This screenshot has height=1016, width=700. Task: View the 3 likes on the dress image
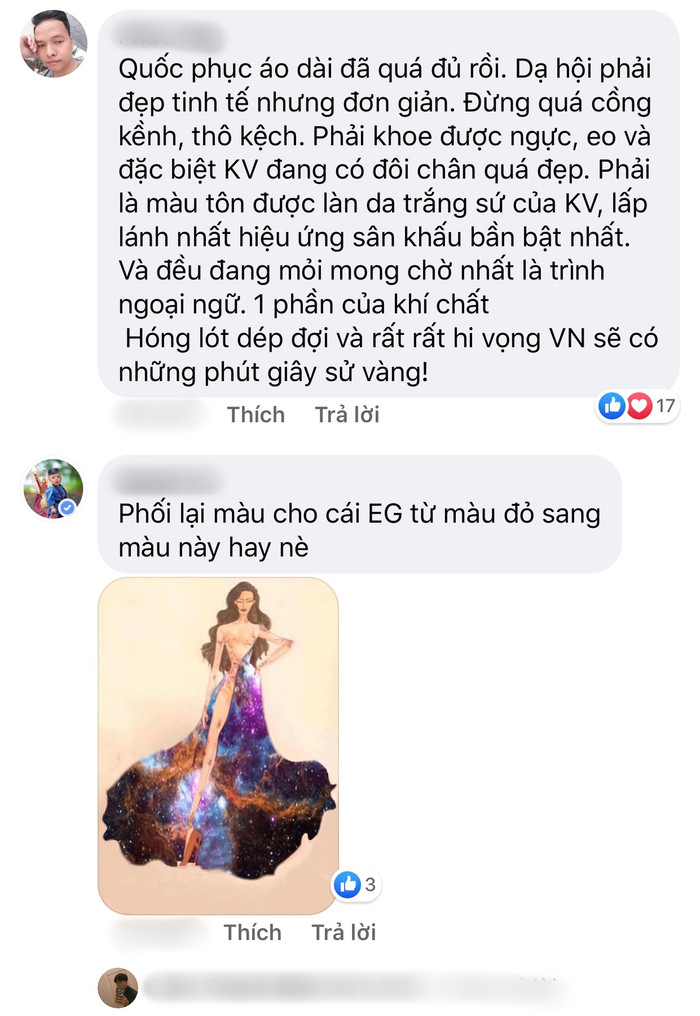(x=356, y=884)
